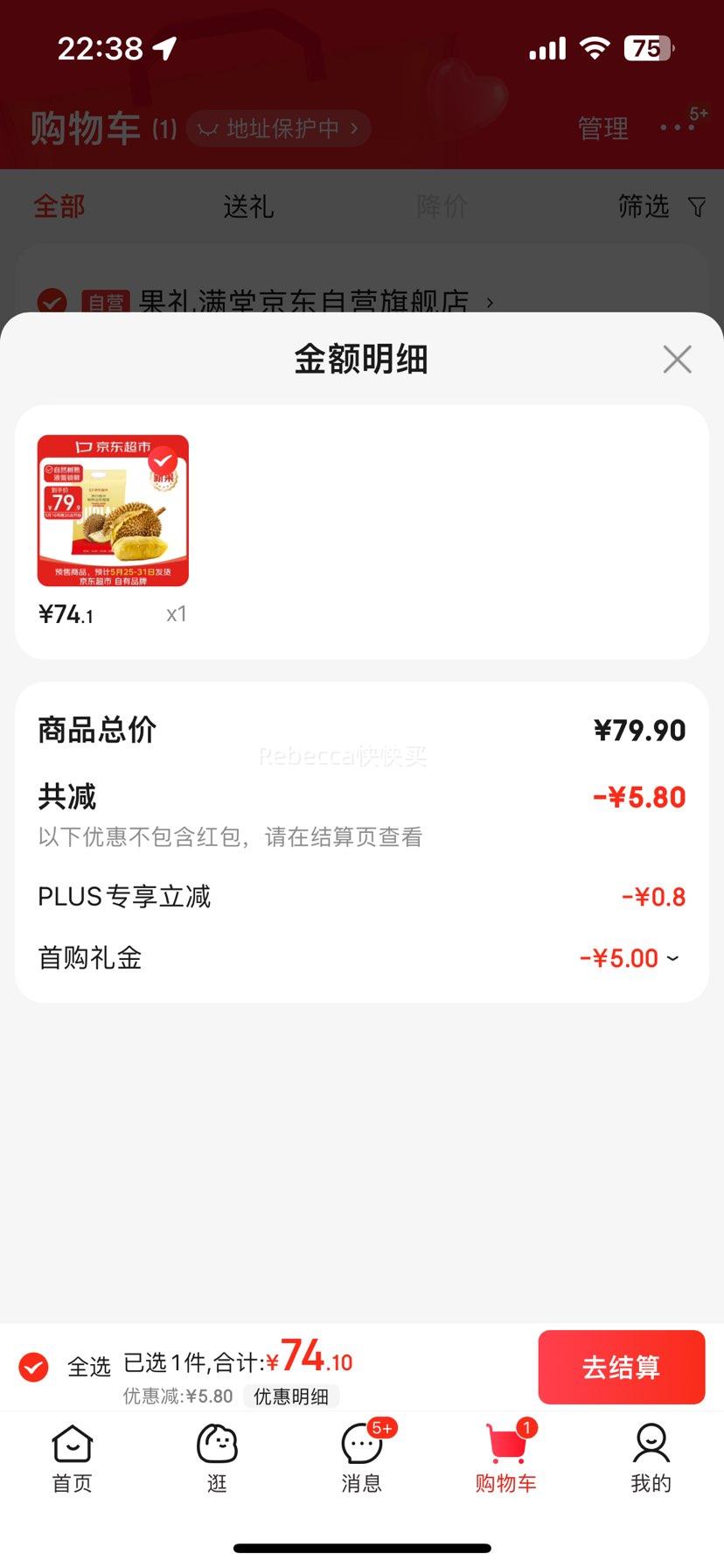Select the 购物车 tab
Viewport: 724px width, 1568px height.
[506, 1459]
